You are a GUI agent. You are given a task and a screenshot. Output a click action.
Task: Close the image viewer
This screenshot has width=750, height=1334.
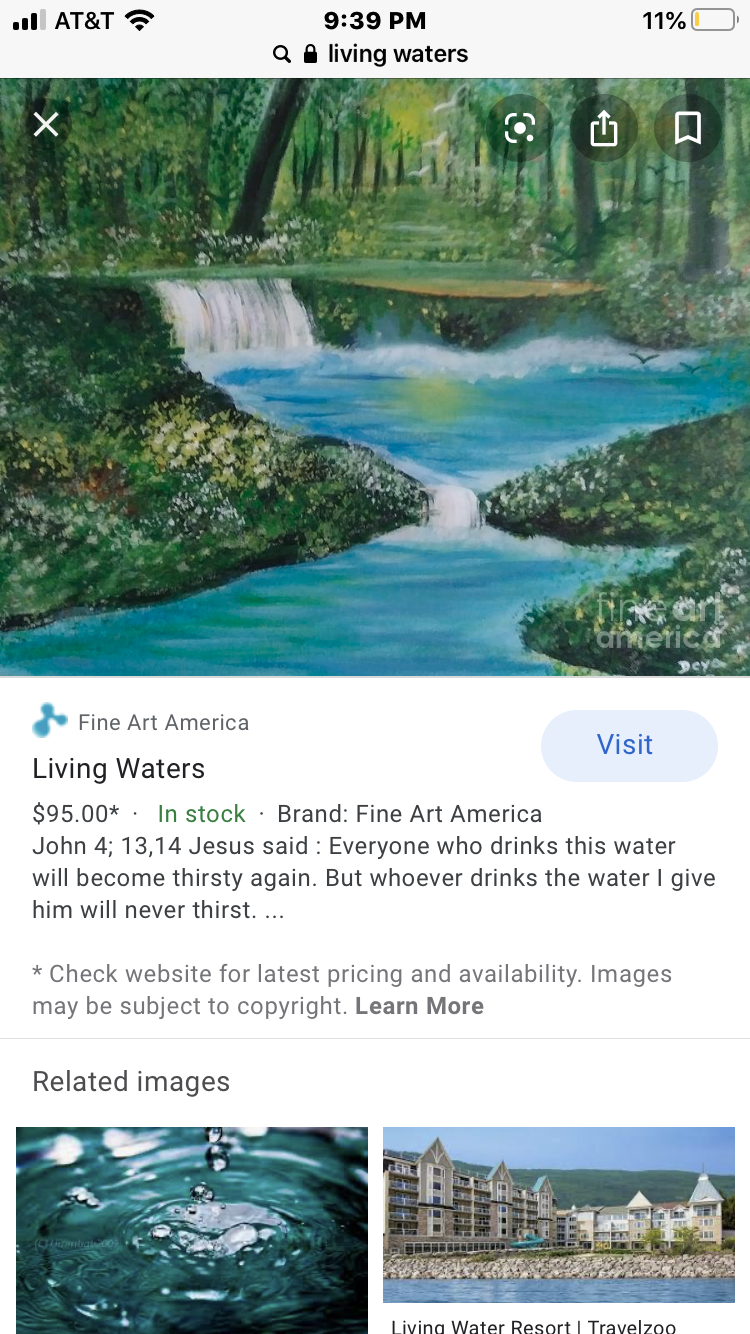pyautogui.click(x=46, y=125)
